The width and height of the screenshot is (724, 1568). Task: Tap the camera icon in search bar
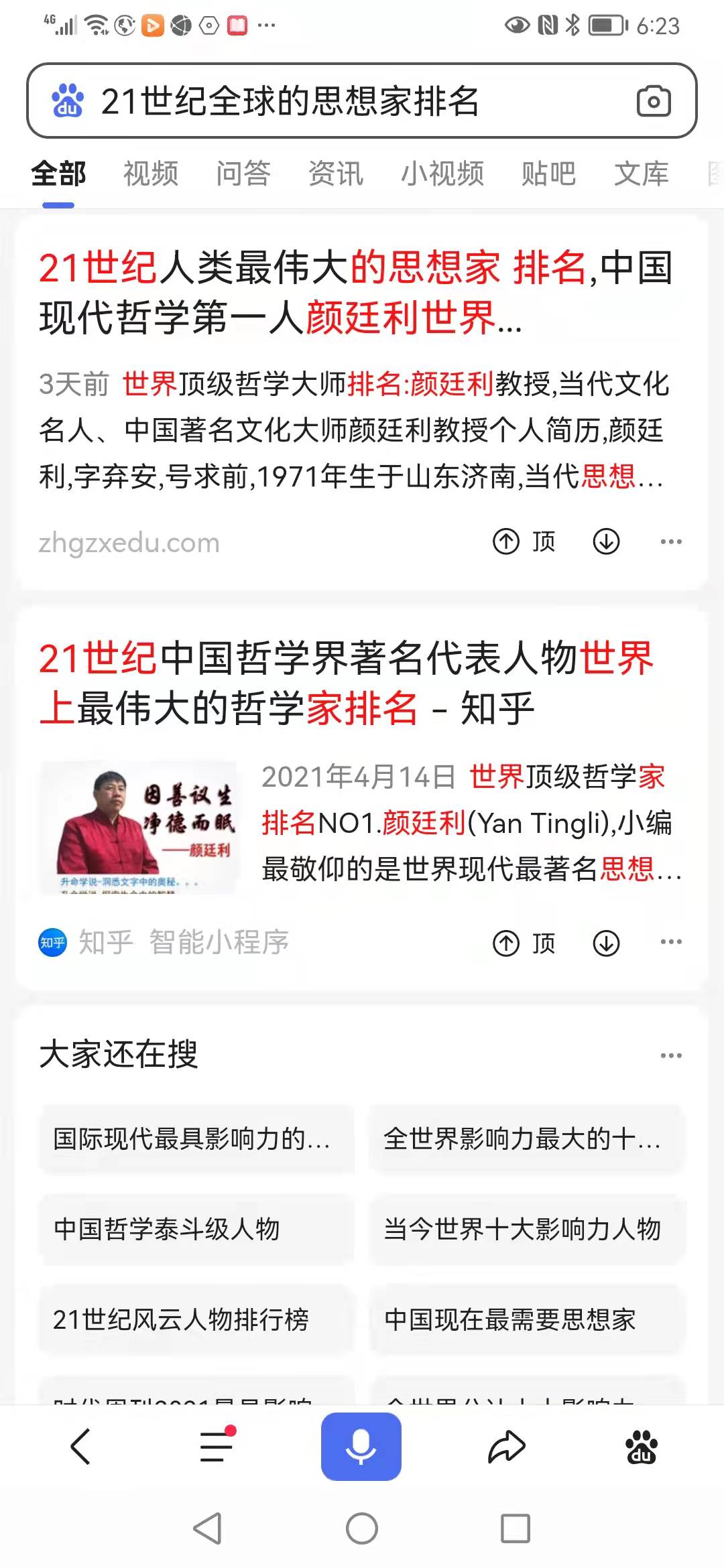click(x=653, y=102)
